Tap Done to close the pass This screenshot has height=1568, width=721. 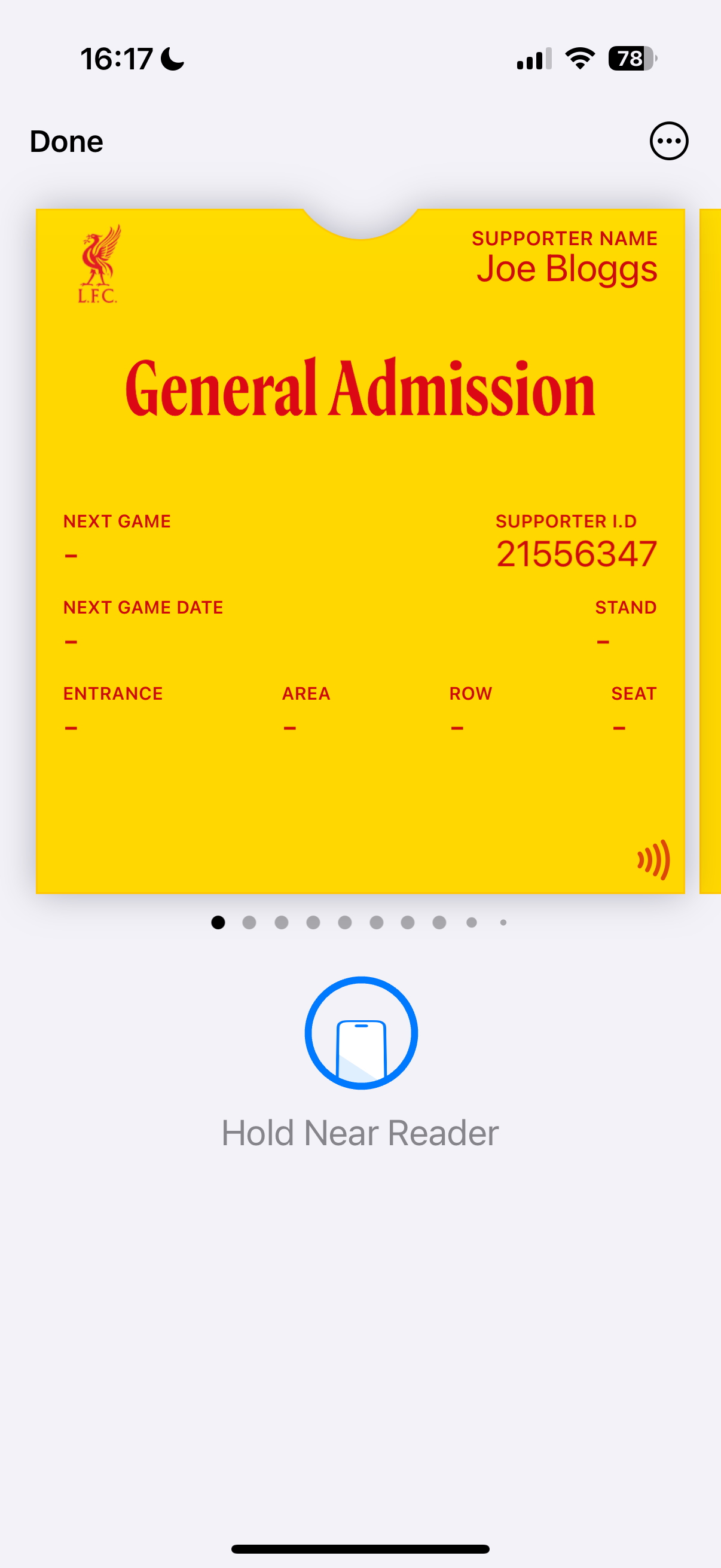[x=66, y=142]
